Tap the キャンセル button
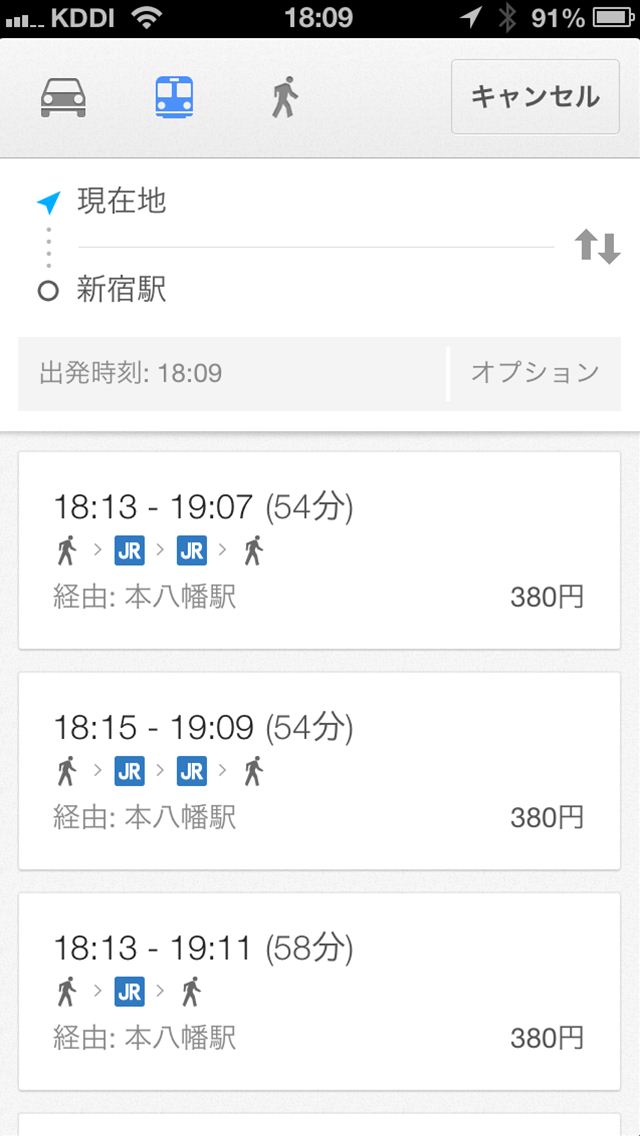The image size is (640, 1136). (x=535, y=97)
